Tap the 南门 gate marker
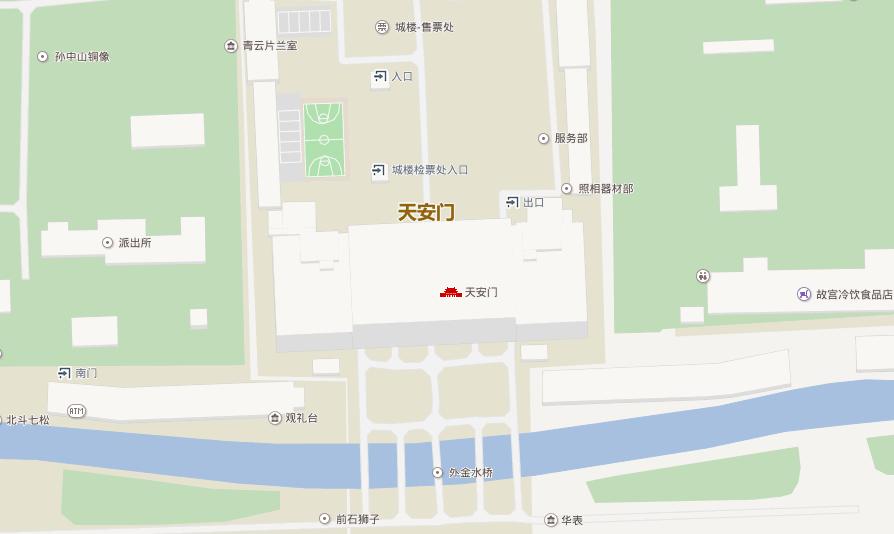Screen dimensions: 894x534 [x=65, y=373]
